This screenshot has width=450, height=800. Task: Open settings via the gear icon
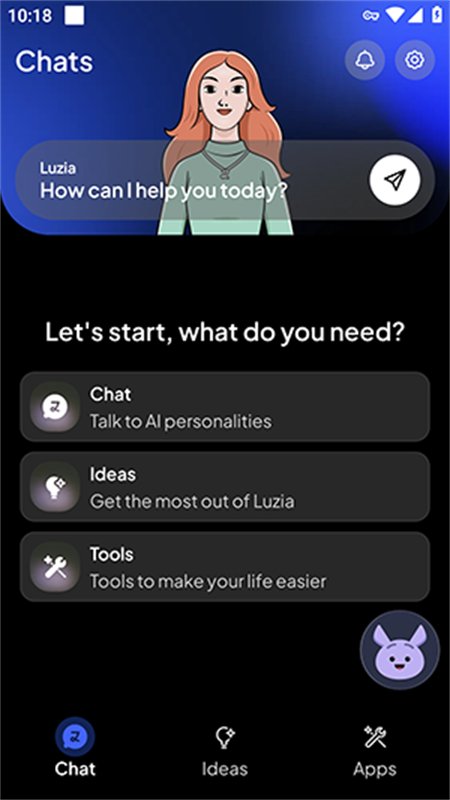pos(414,60)
